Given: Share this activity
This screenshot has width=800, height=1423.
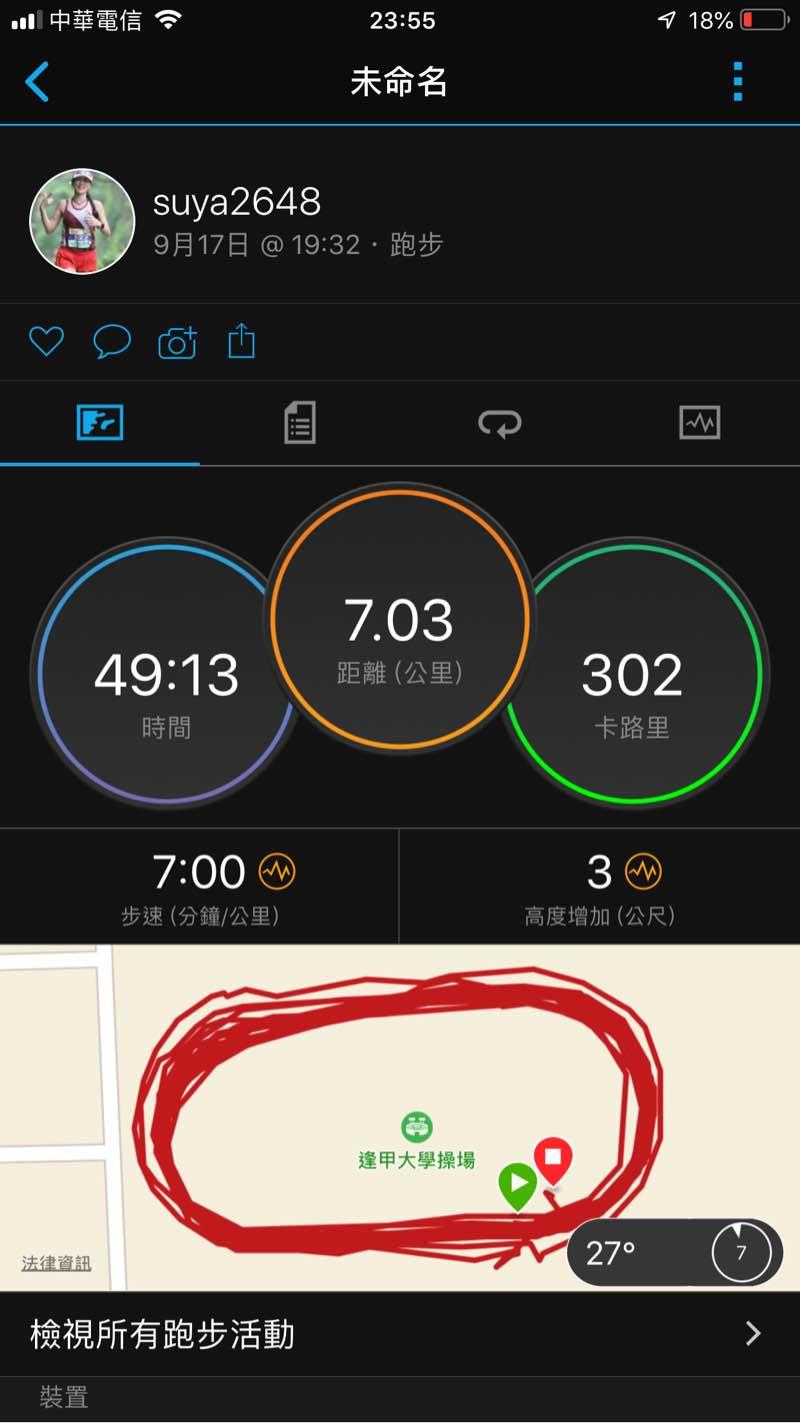Looking at the screenshot, I should pyautogui.click(x=242, y=342).
